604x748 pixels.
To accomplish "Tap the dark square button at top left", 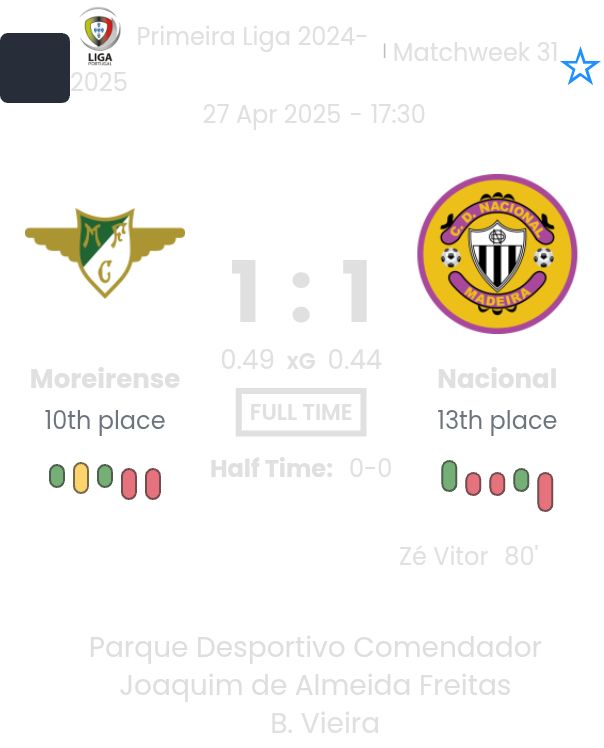I will [35, 68].
